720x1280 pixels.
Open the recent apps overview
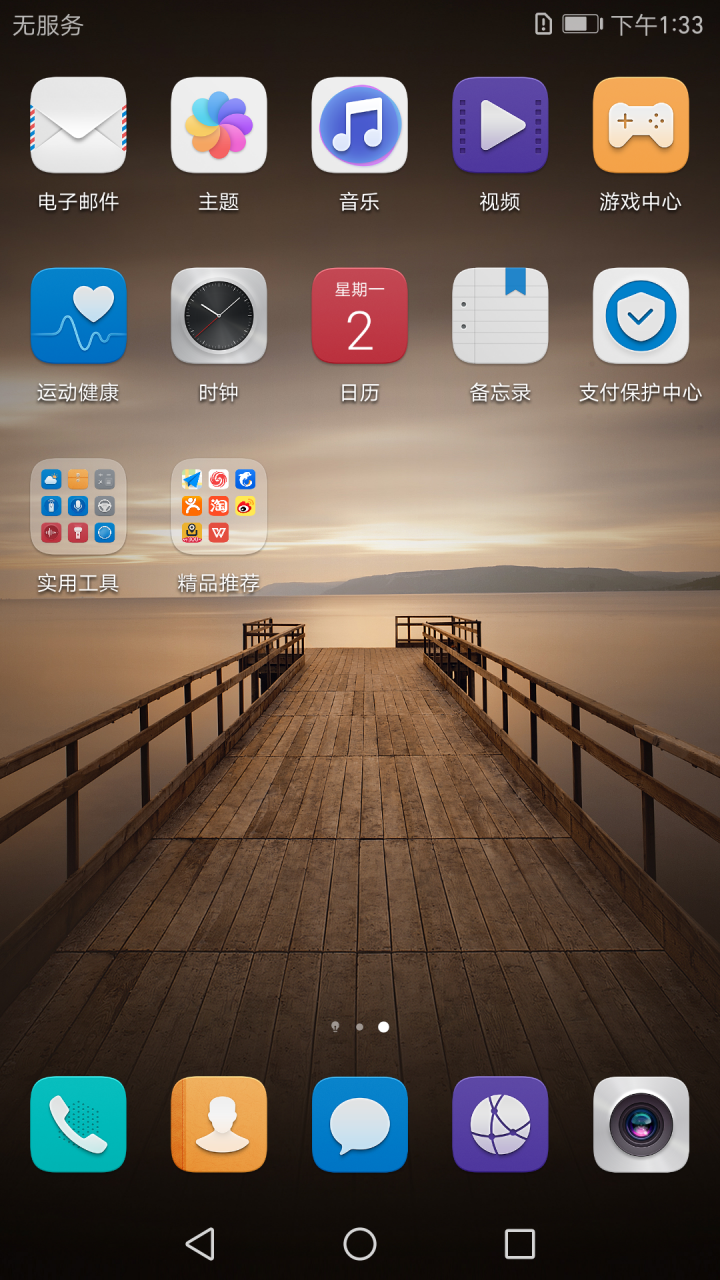click(x=520, y=1244)
